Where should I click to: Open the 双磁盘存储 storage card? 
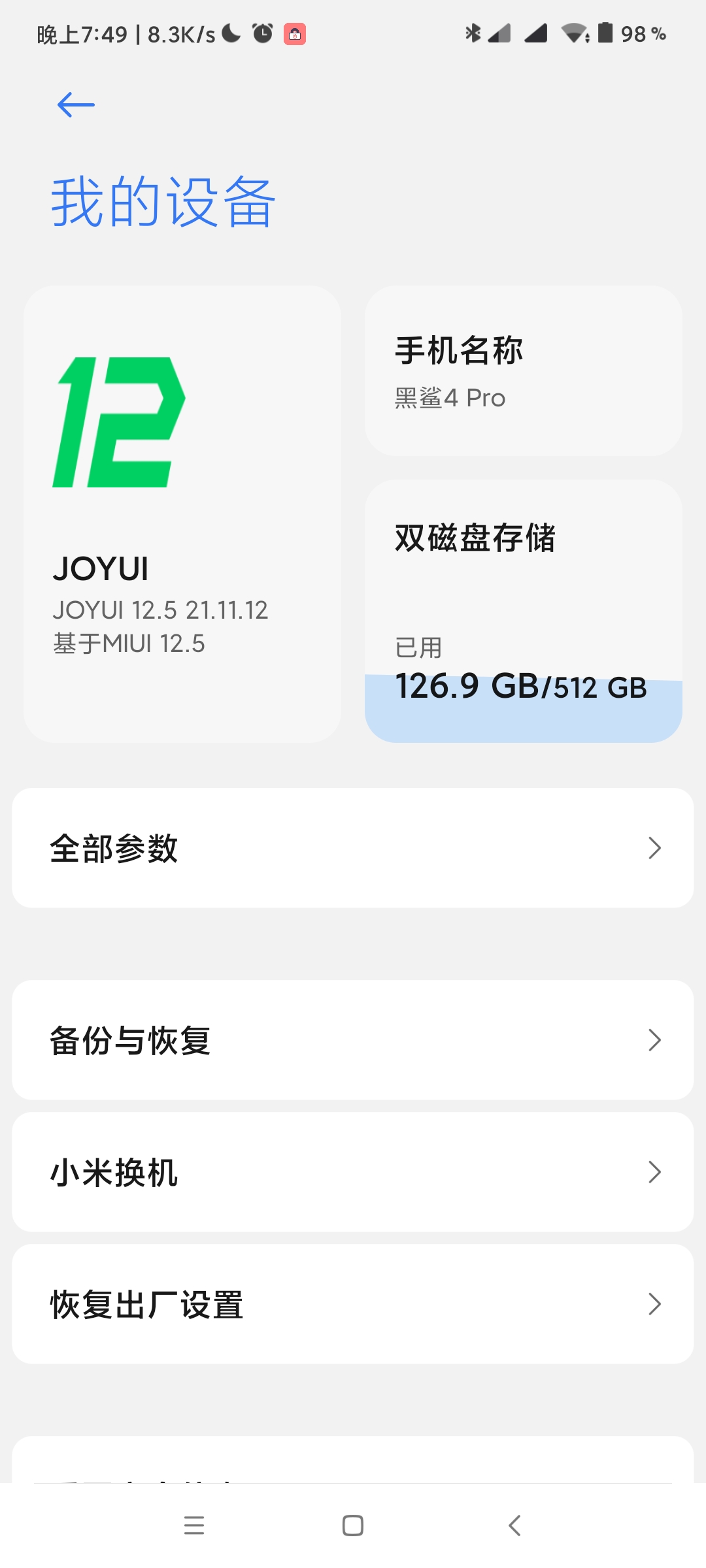click(x=524, y=612)
